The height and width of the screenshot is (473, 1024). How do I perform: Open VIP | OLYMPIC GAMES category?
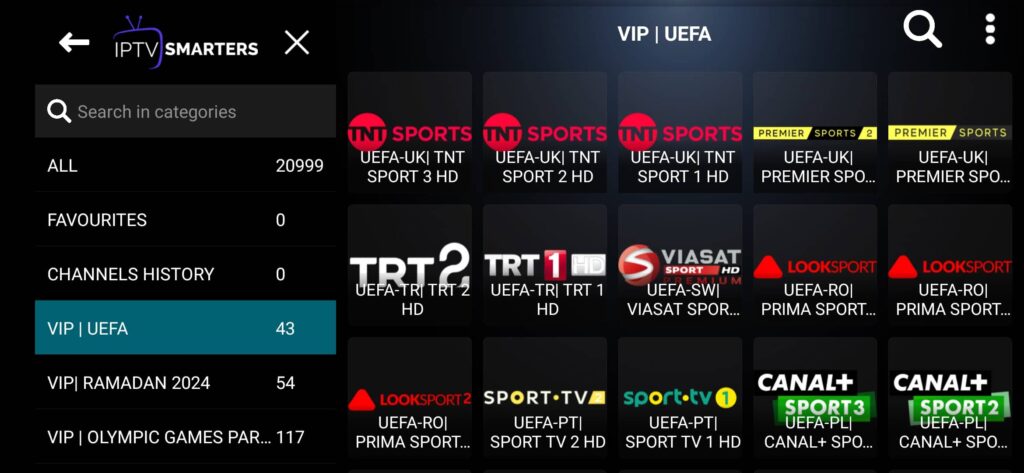[x=185, y=437]
